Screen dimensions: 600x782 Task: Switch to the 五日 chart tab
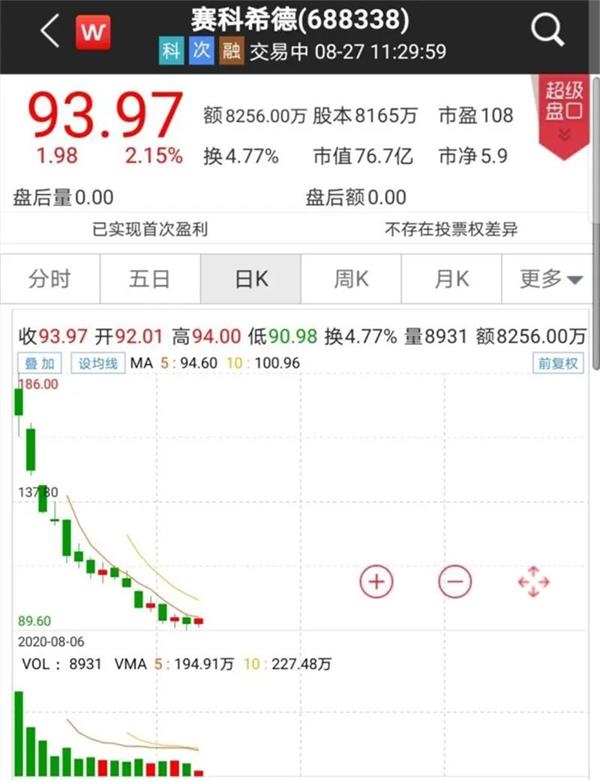(150, 279)
